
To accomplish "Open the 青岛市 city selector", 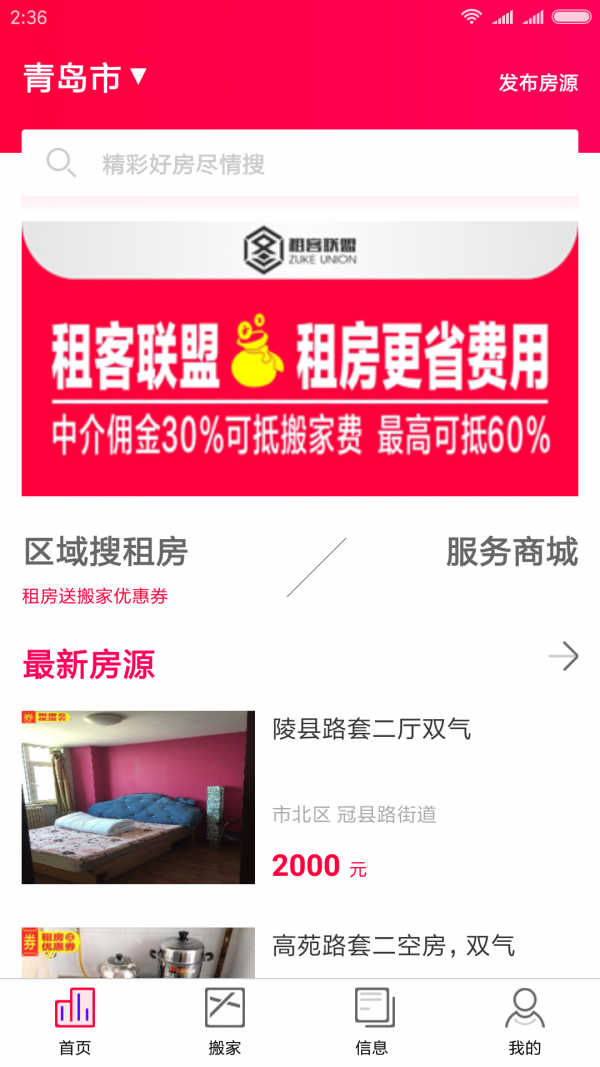I will coord(85,78).
